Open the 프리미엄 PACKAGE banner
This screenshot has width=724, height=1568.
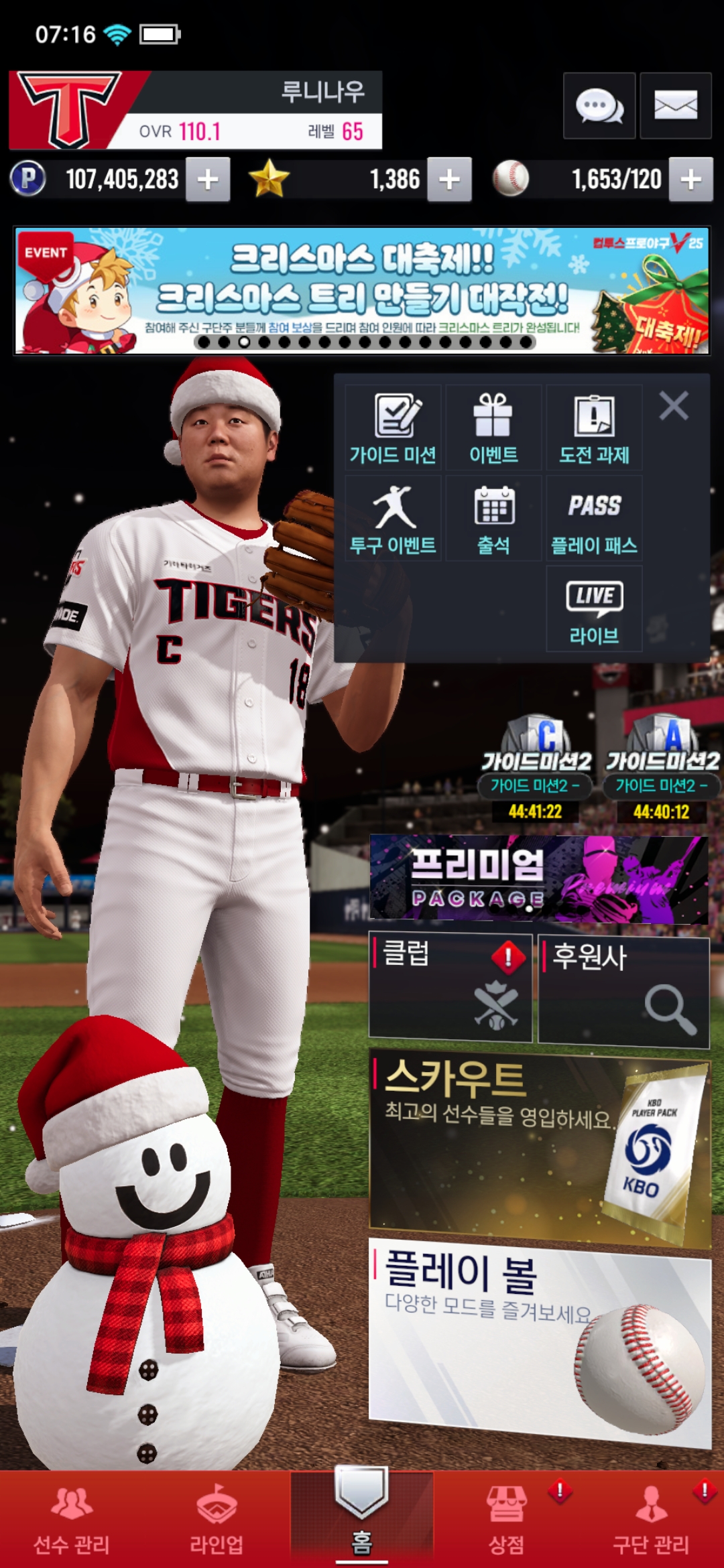tap(539, 878)
